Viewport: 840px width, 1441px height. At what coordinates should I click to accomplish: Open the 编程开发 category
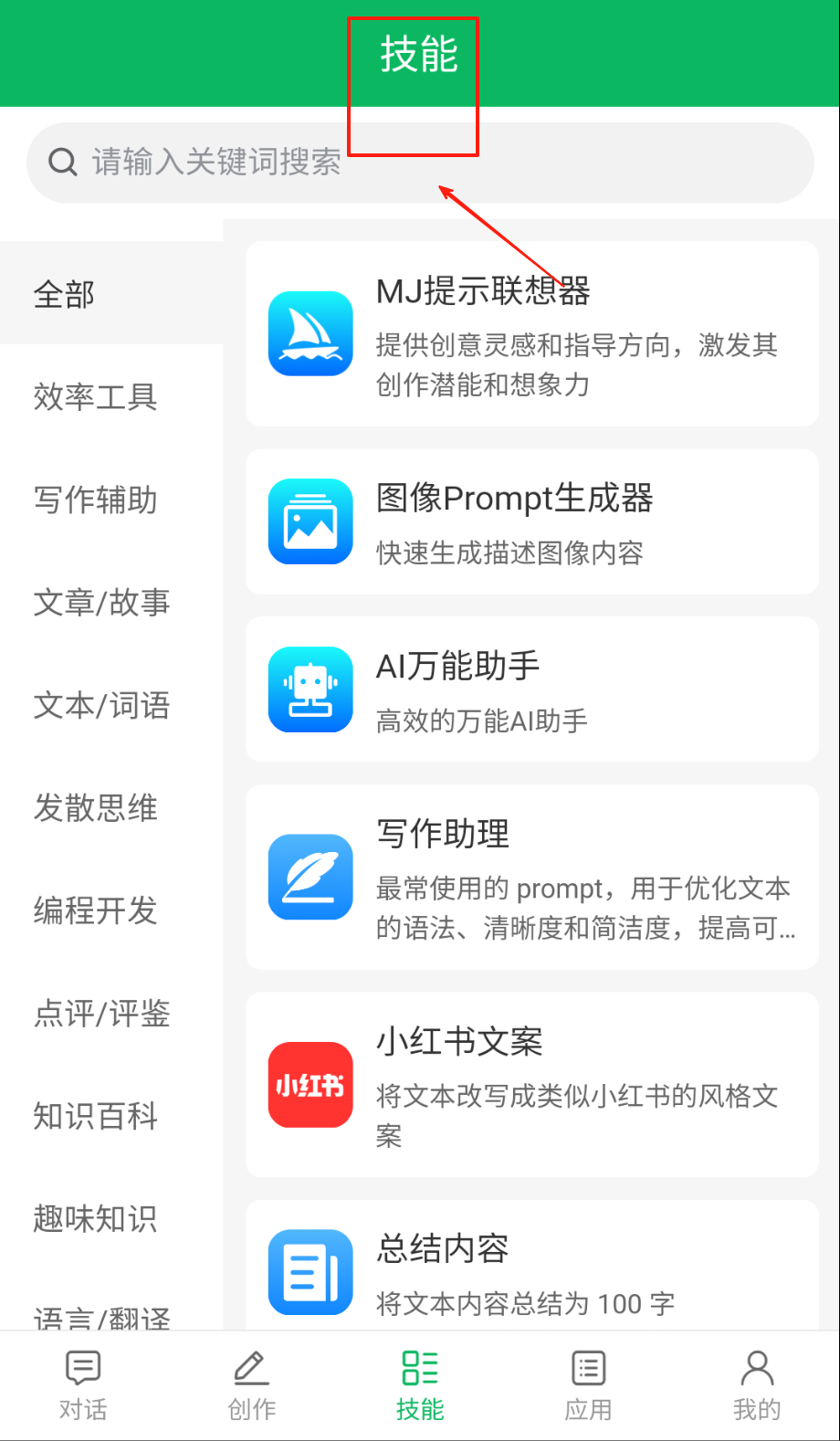click(95, 910)
